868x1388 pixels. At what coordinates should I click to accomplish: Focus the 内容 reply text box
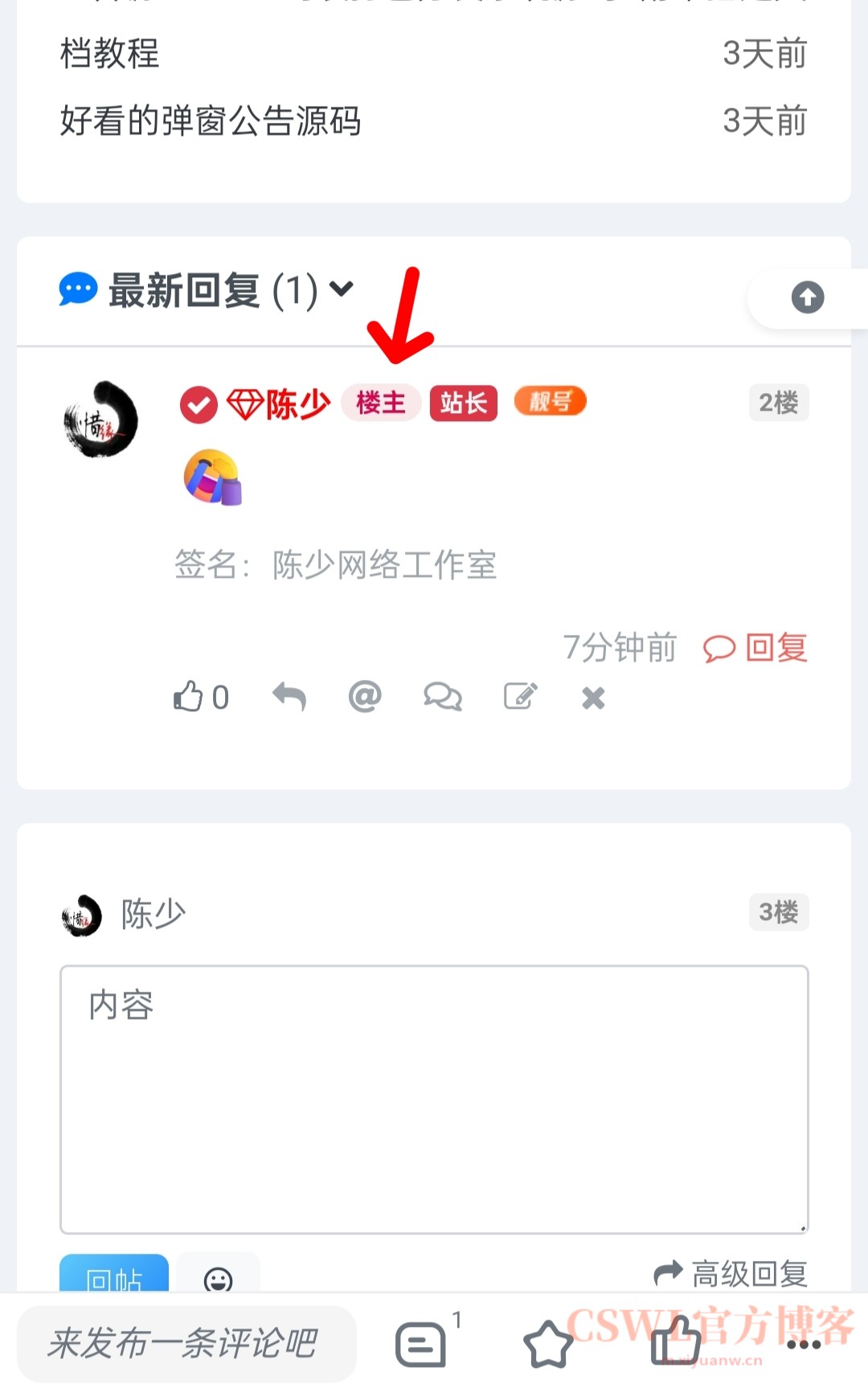click(434, 1099)
